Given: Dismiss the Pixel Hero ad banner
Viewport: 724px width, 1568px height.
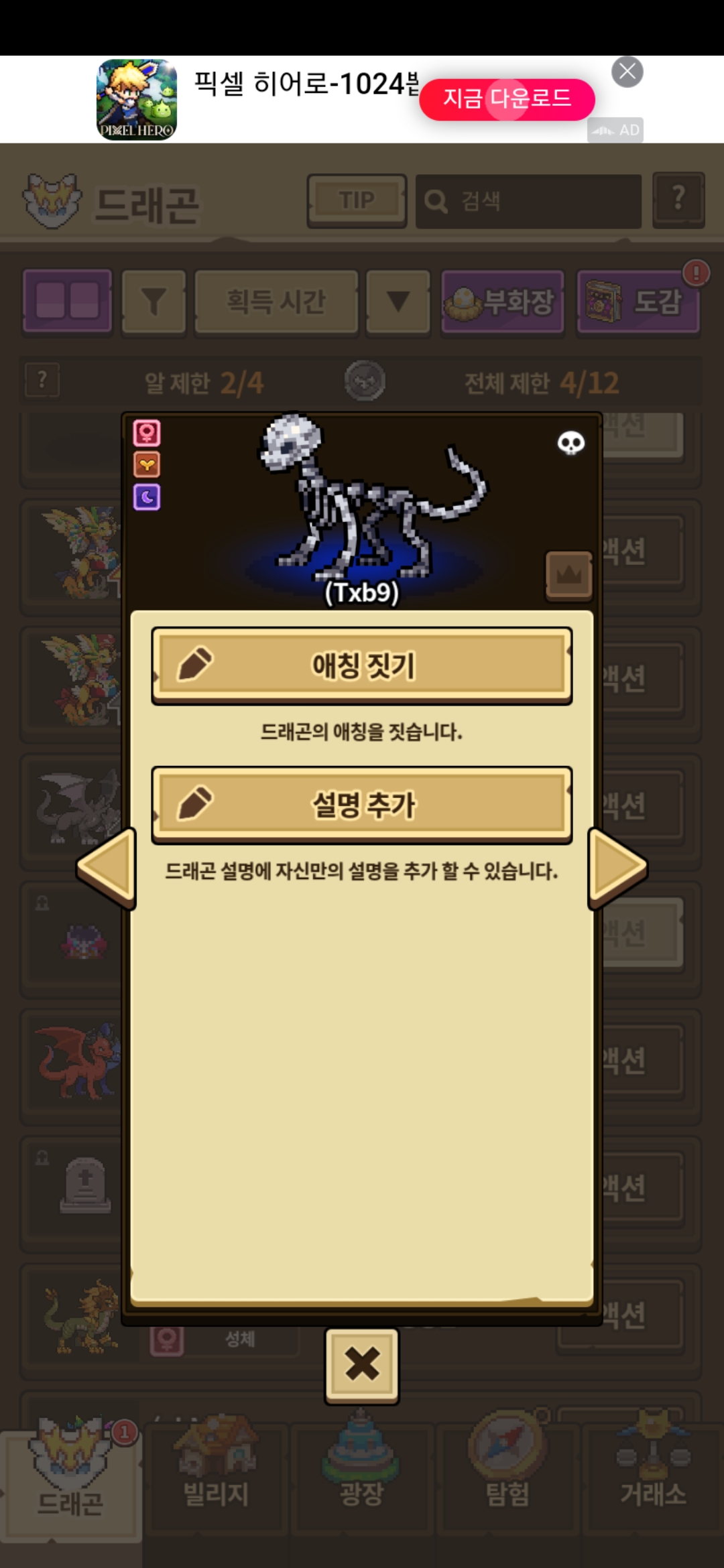Looking at the screenshot, I should pos(627,72).
